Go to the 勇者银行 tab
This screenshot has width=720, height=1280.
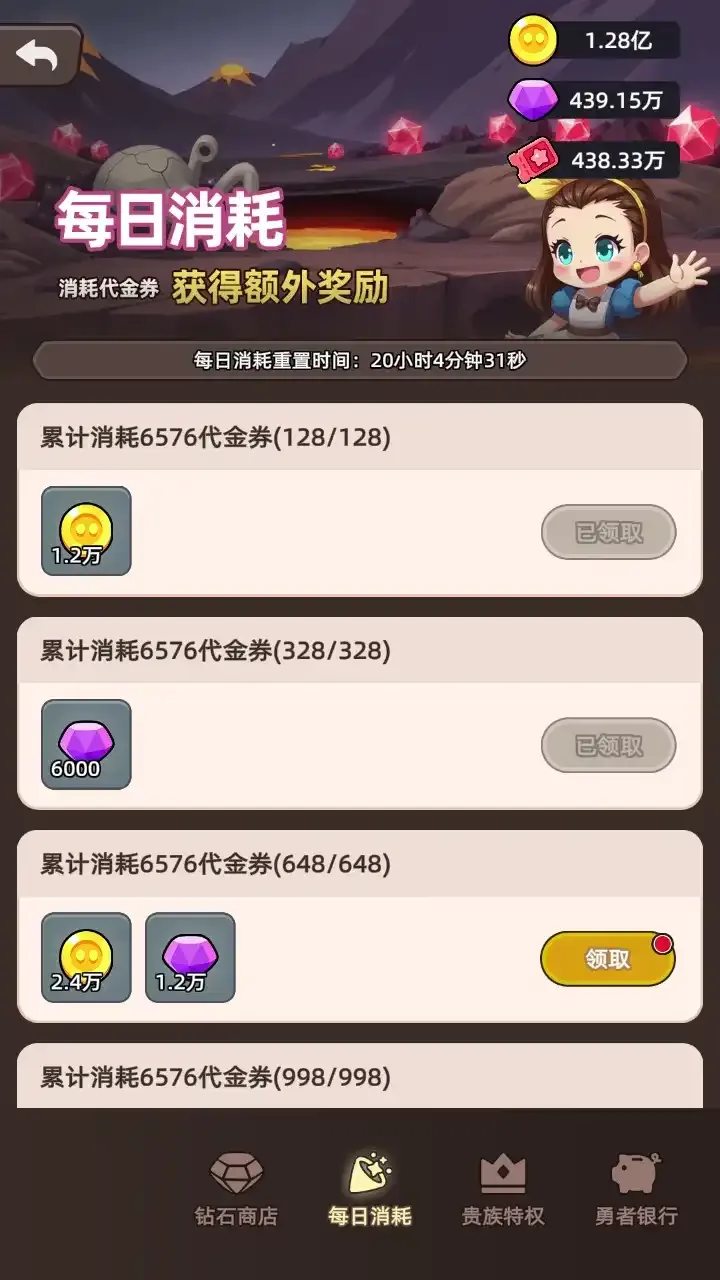(636, 1190)
